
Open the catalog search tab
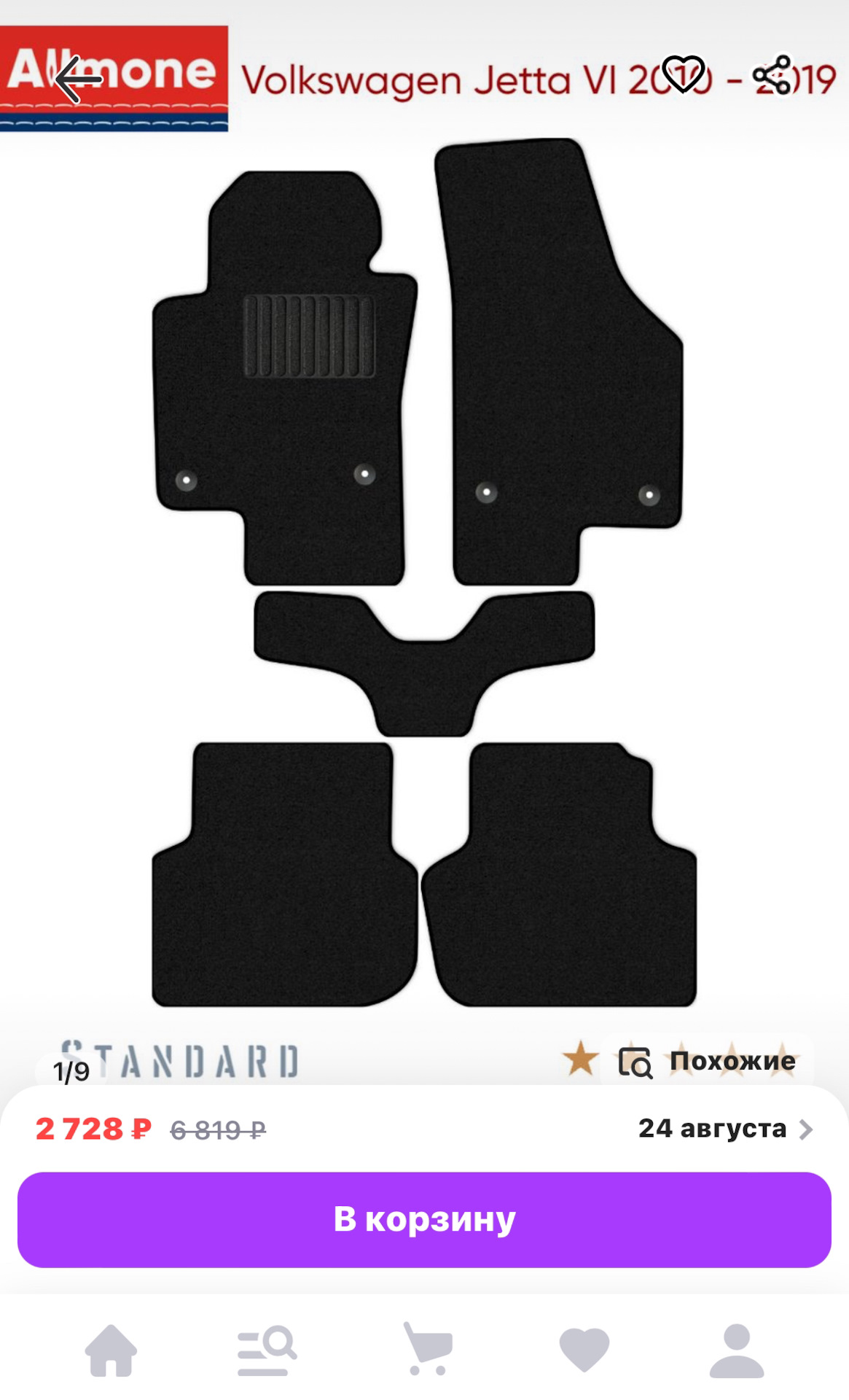click(x=267, y=1350)
